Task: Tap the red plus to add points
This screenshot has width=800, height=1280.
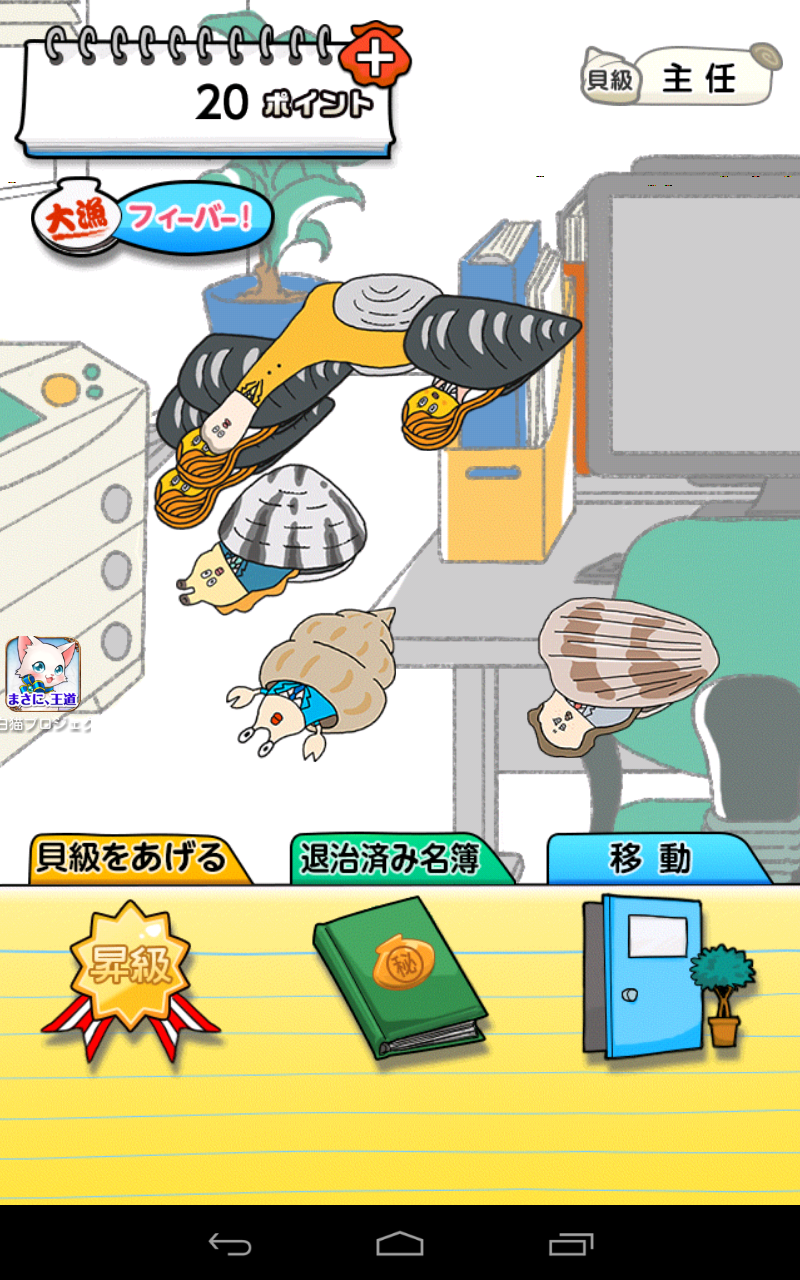Action: click(375, 58)
